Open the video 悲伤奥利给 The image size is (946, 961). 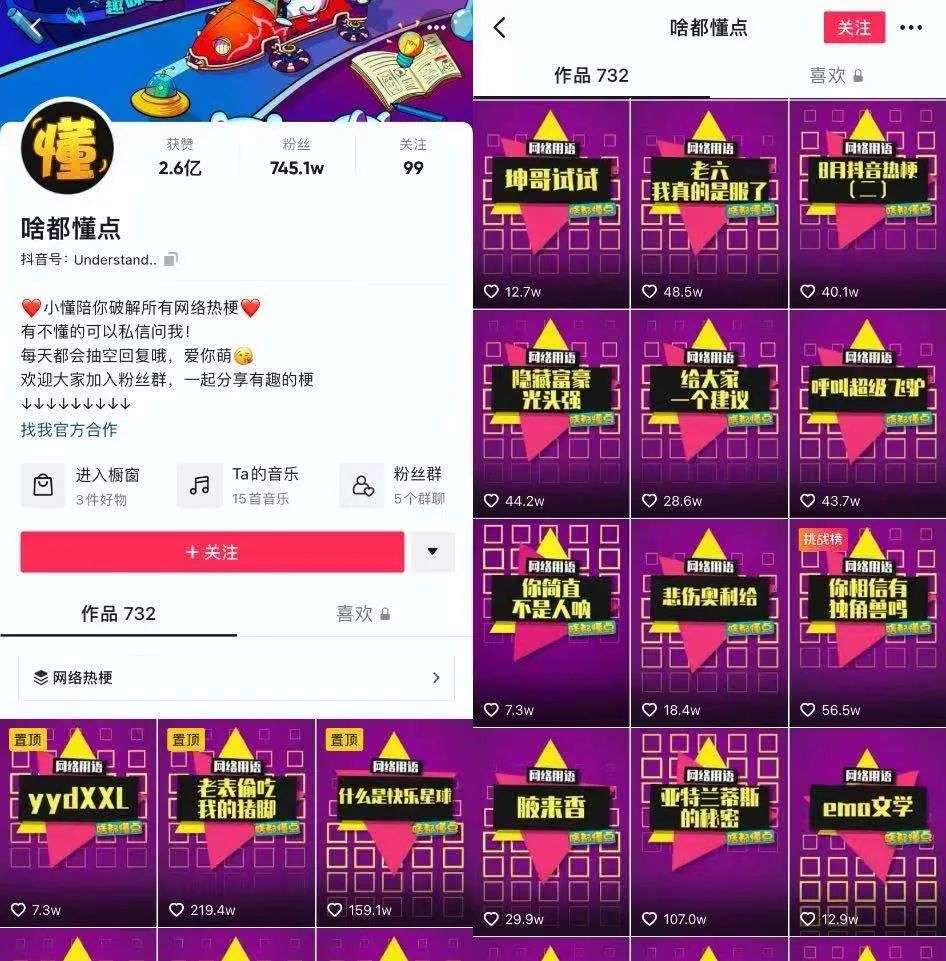[x=709, y=620]
